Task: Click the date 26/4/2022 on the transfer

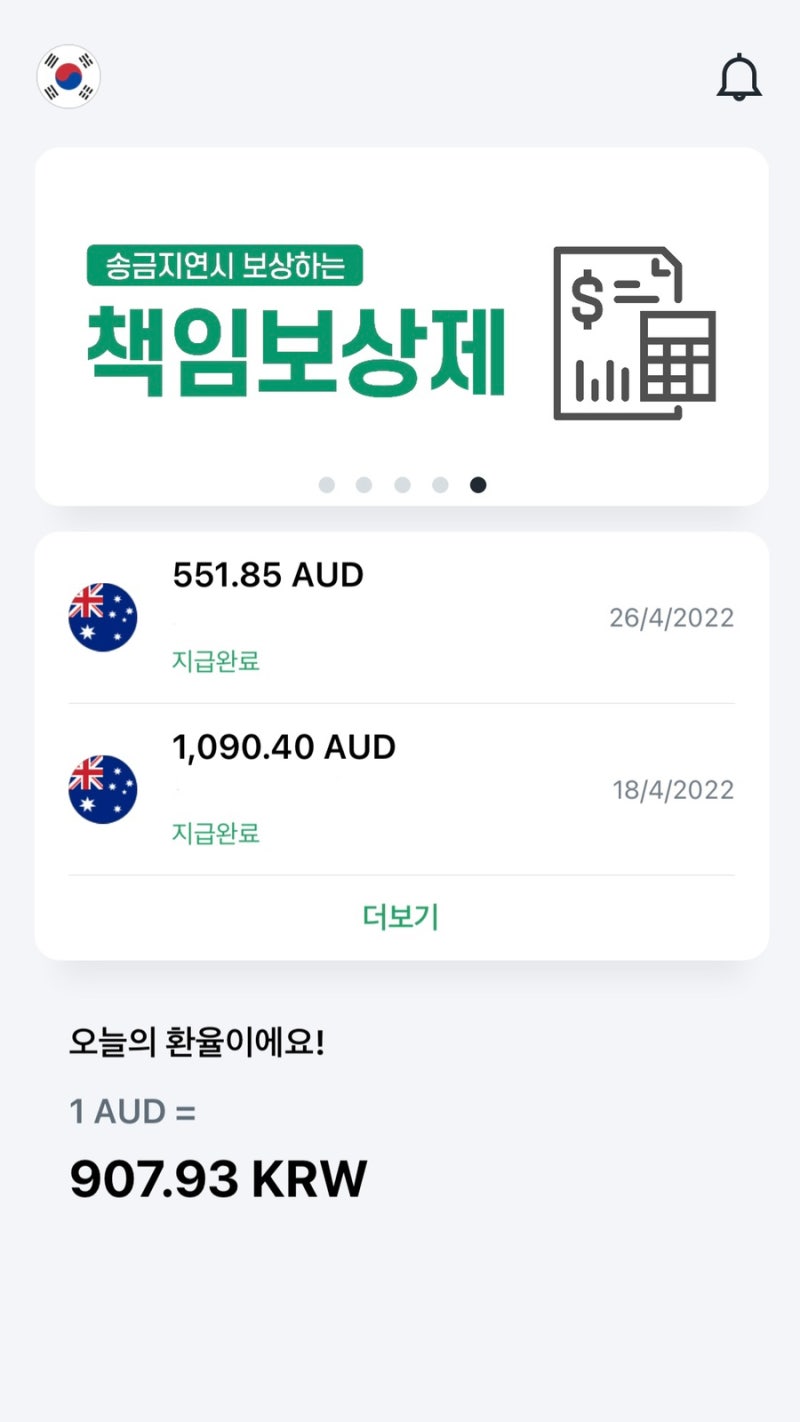Action: tap(671, 617)
